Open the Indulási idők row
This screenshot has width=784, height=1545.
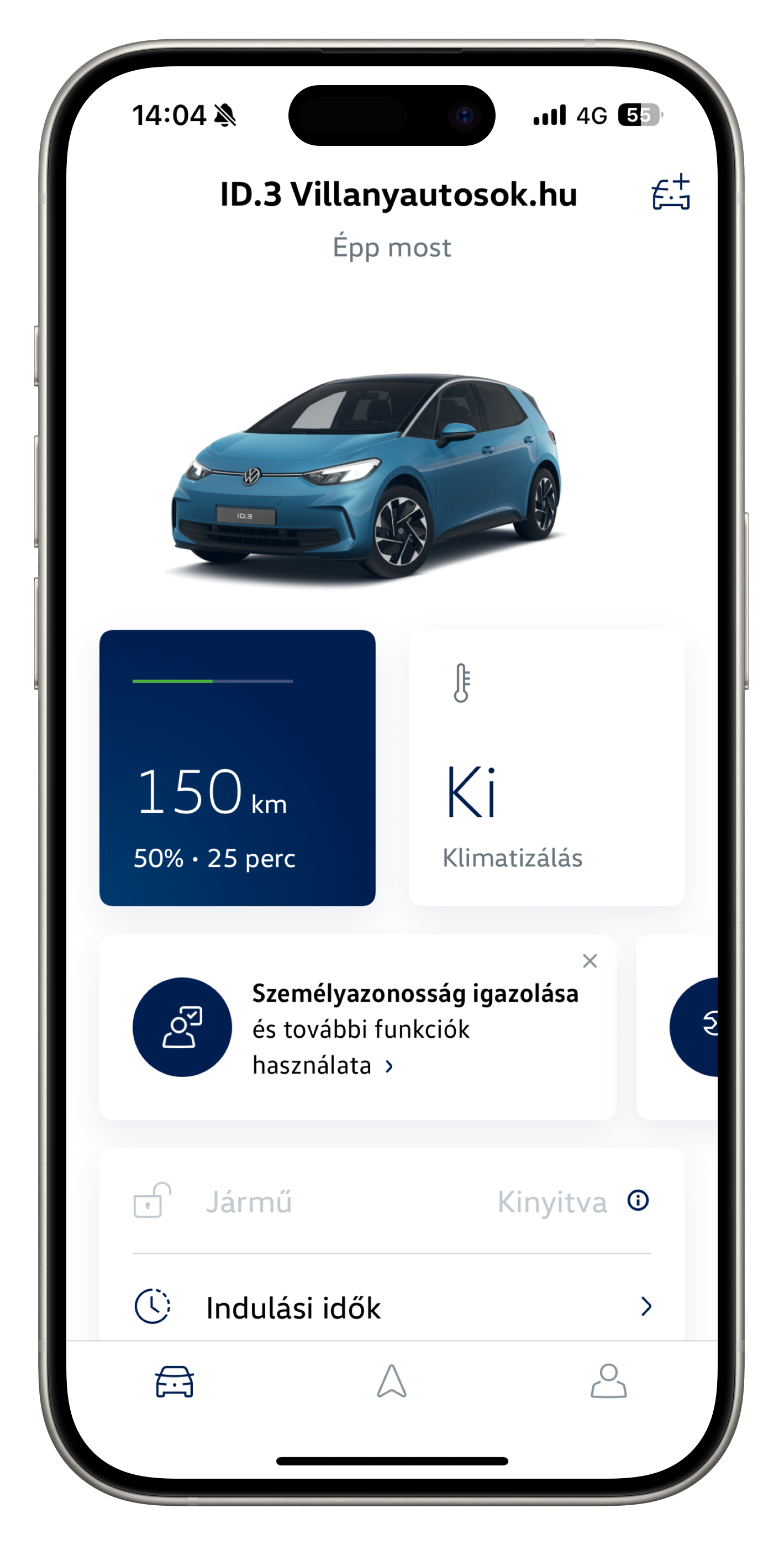coord(392,1306)
